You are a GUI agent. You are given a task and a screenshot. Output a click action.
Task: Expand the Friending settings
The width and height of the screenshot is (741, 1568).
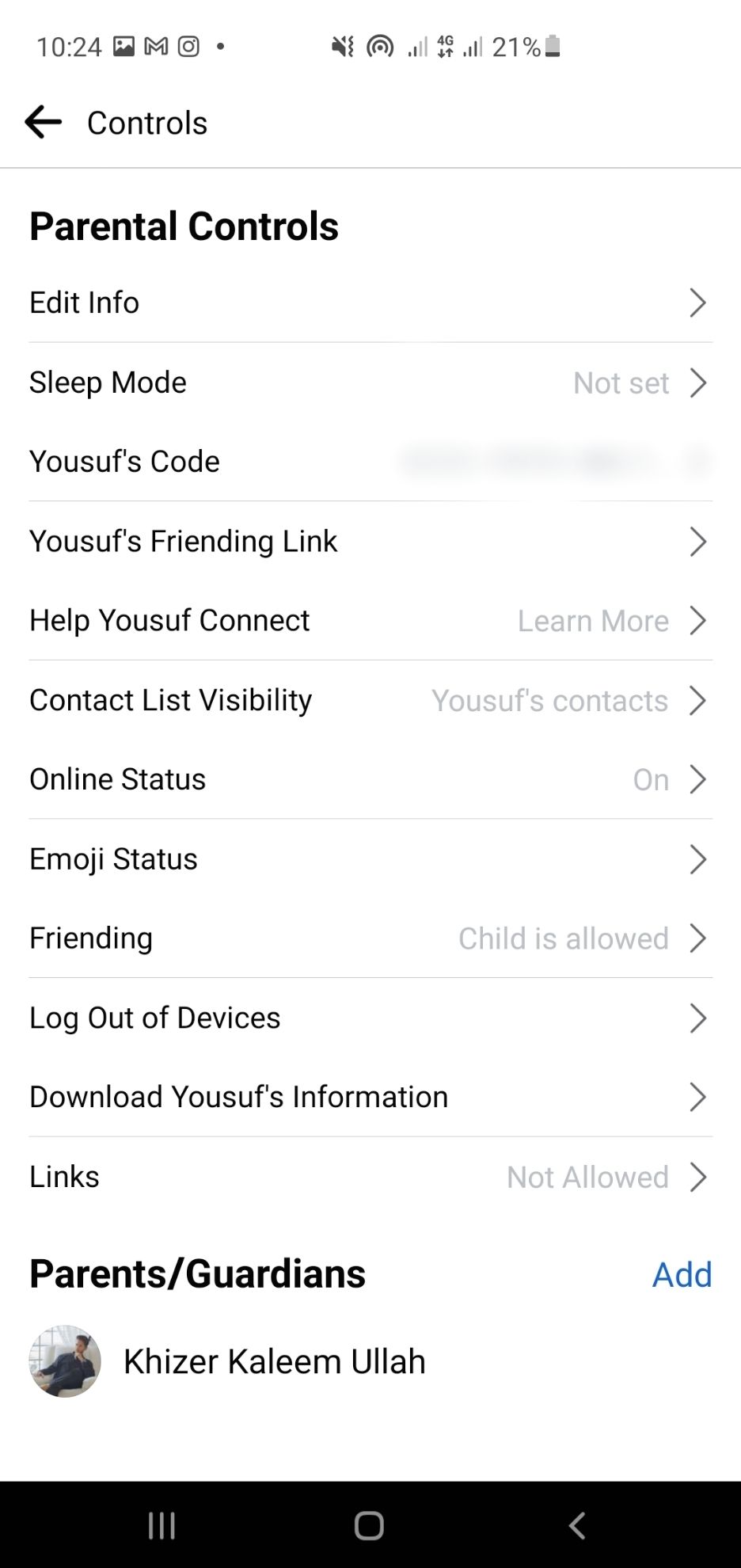[698, 938]
